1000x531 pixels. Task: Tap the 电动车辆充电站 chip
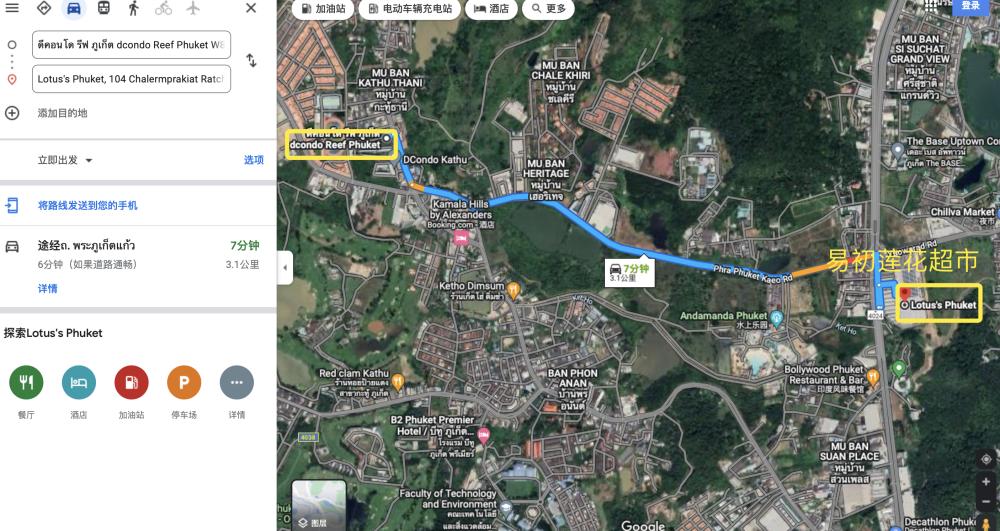tap(410, 9)
